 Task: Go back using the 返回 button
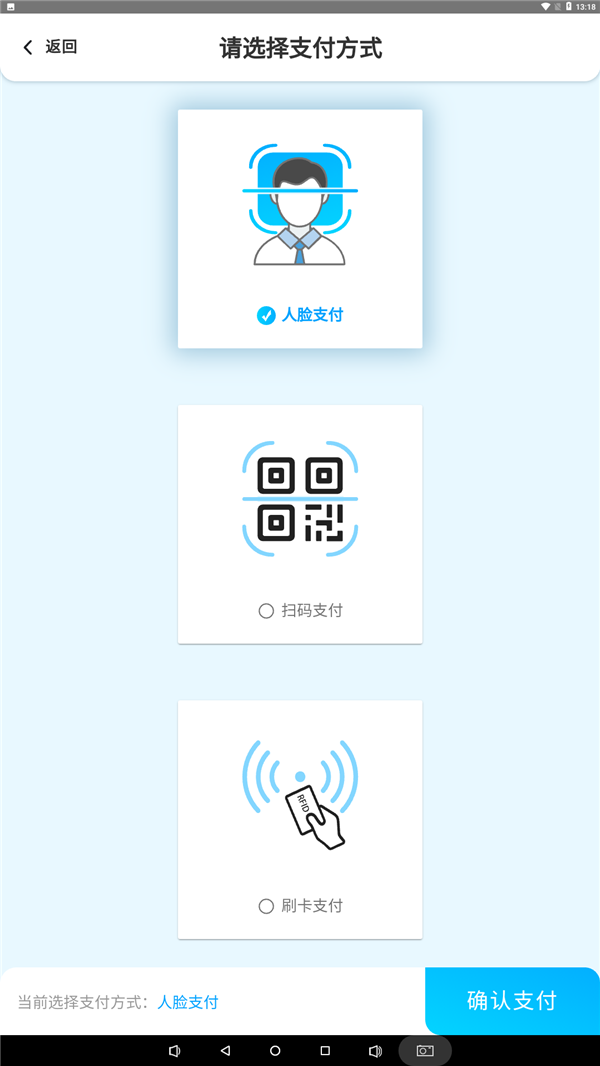point(50,47)
